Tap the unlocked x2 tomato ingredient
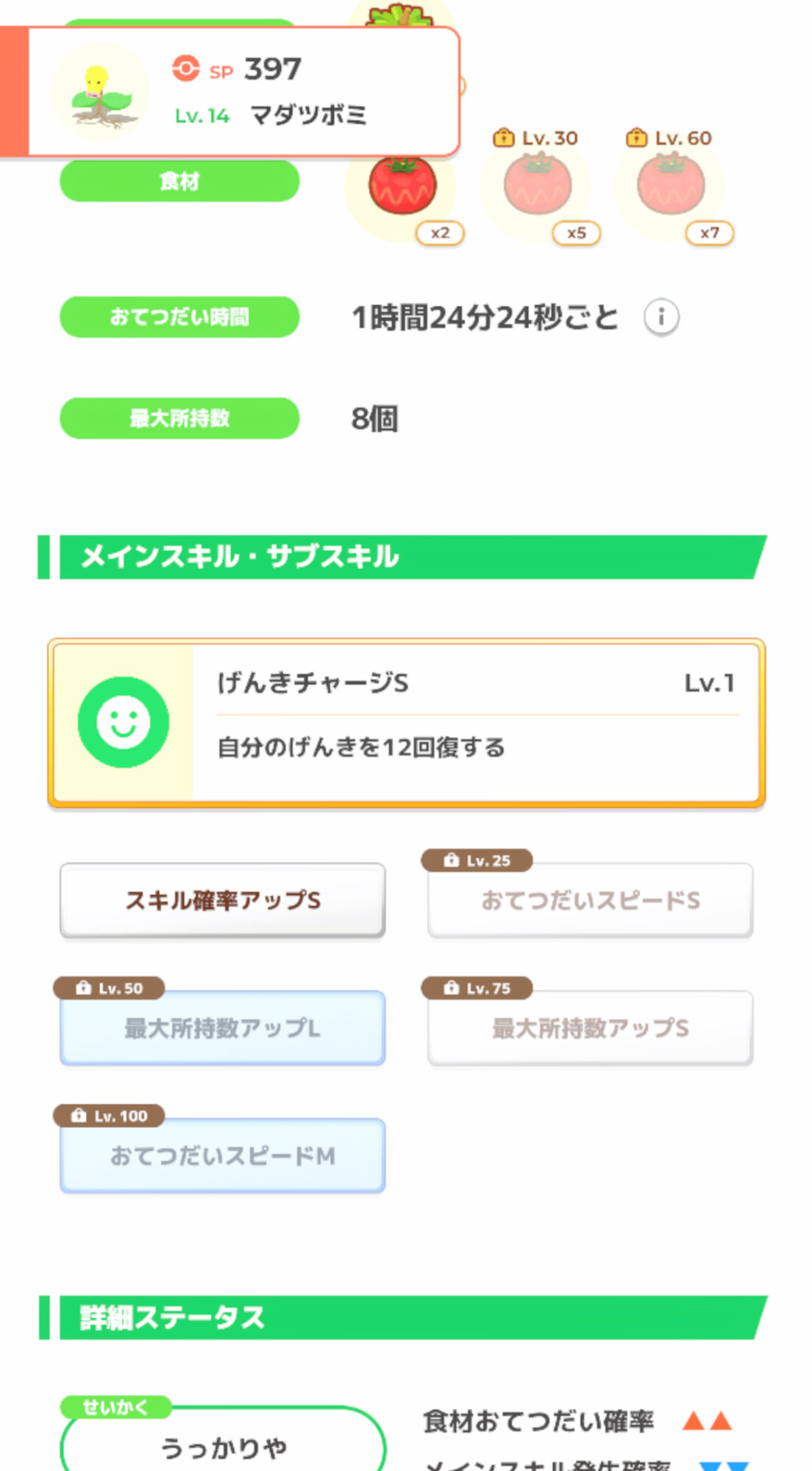Screen dimensions: 812x1471 point(402,186)
